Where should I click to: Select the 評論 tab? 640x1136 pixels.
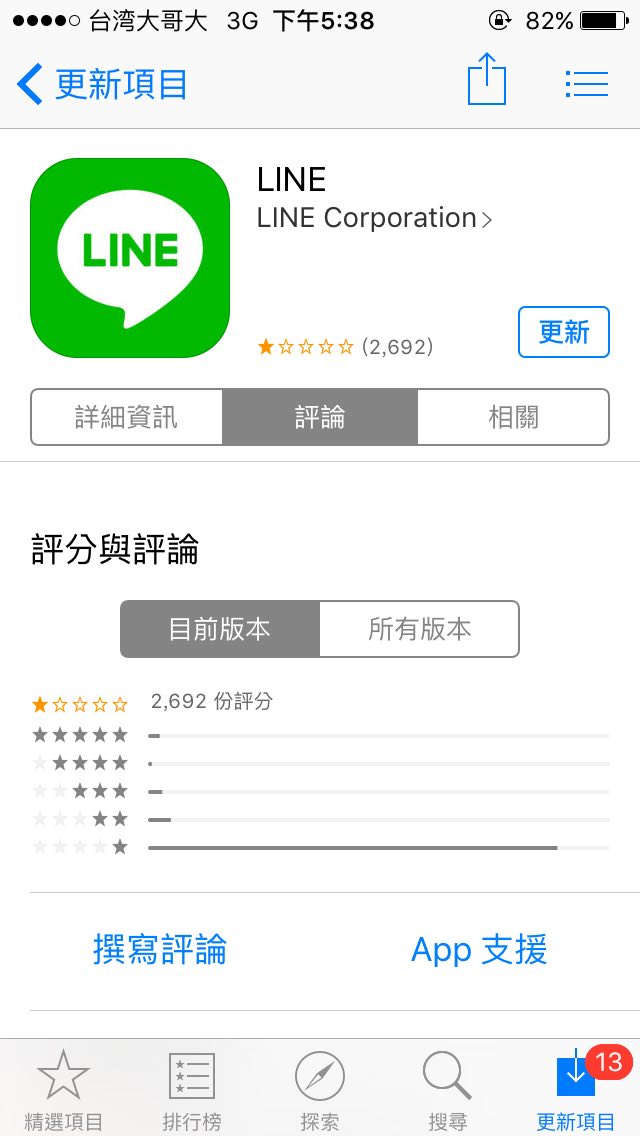pos(320,417)
